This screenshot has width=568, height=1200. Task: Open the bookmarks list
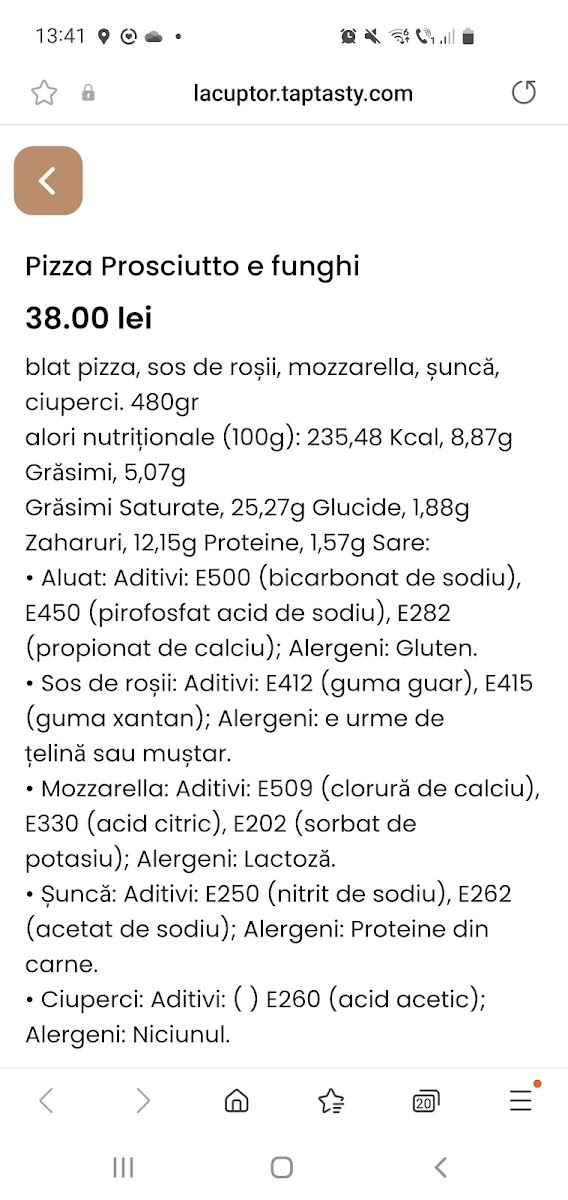[331, 1101]
